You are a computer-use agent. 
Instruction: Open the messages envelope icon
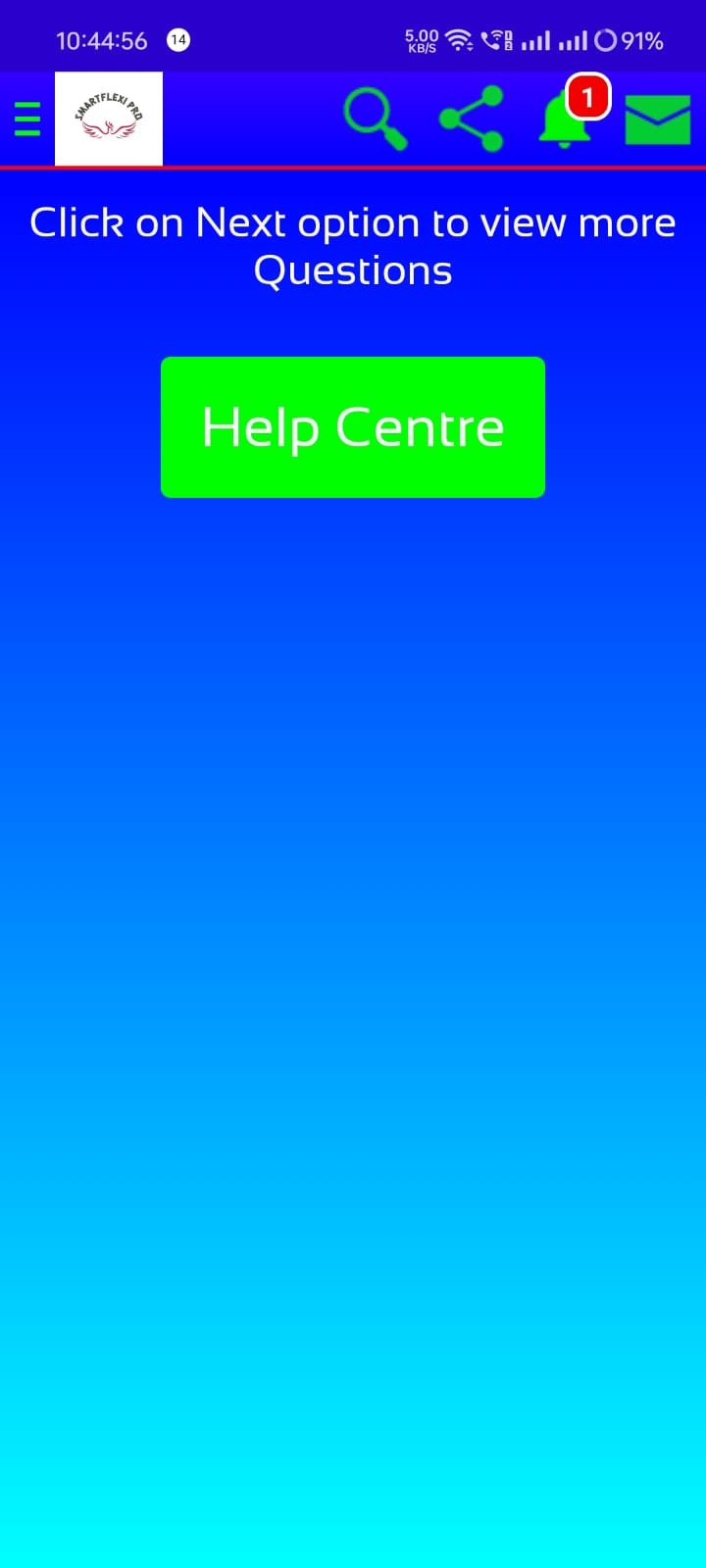(658, 120)
